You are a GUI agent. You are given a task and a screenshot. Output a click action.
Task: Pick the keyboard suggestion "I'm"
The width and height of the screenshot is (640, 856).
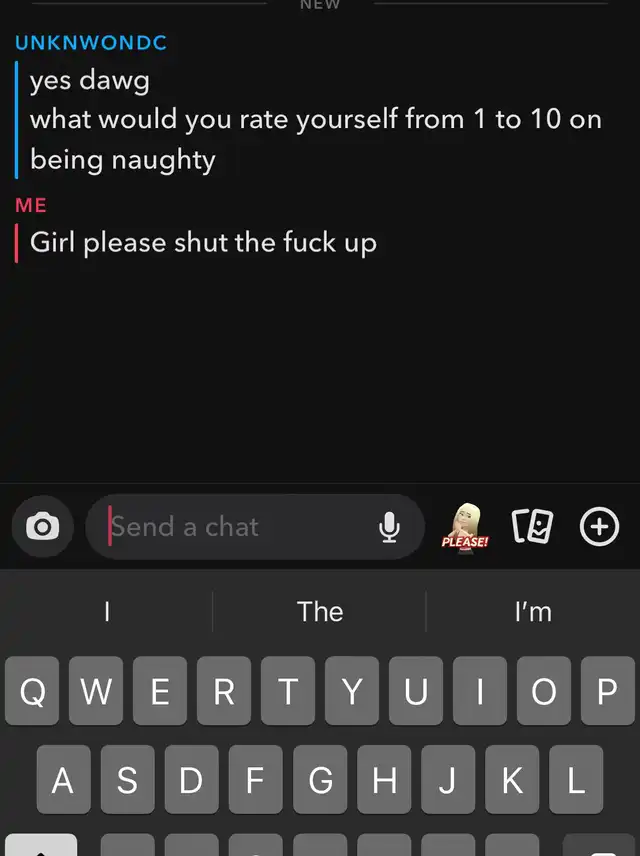(532, 611)
